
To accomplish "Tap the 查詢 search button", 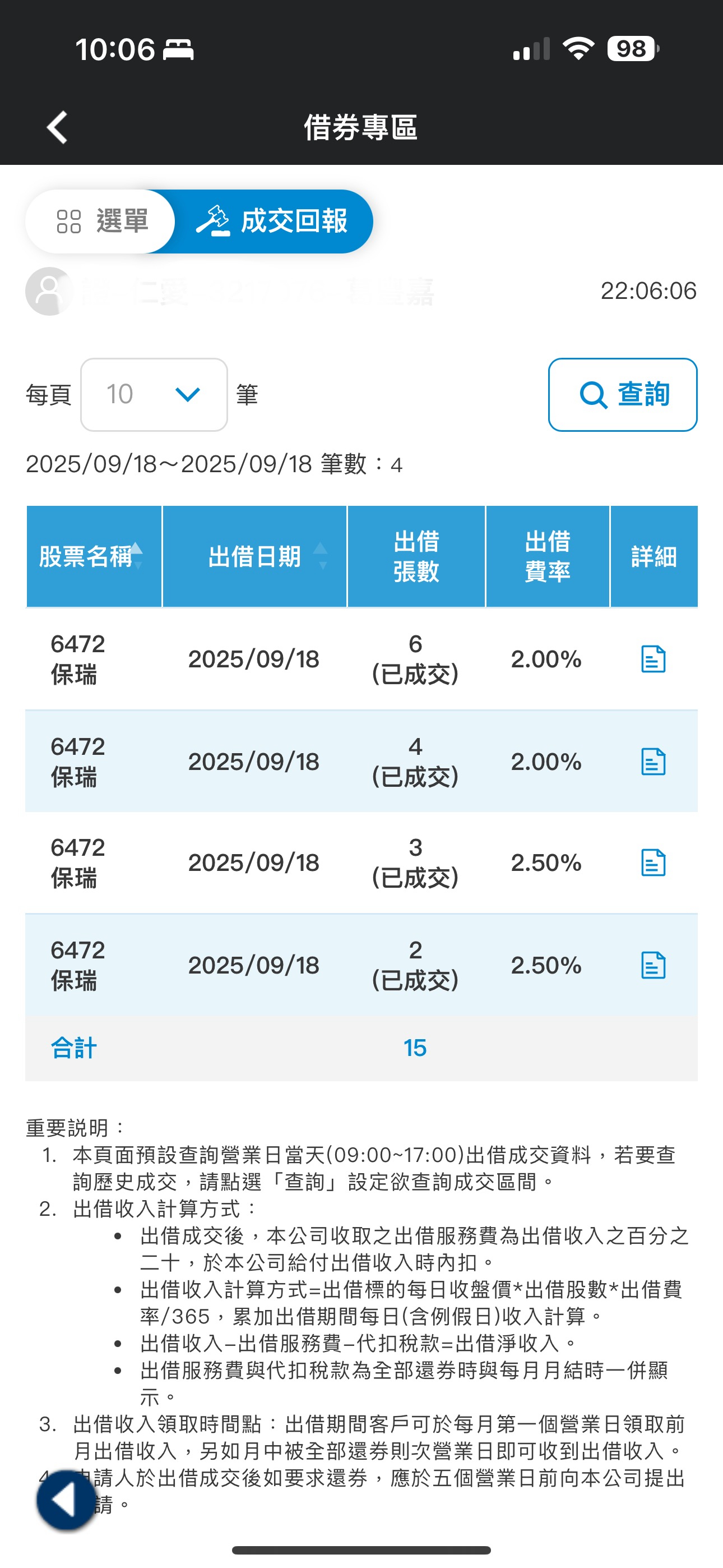I will tap(622, 394).
